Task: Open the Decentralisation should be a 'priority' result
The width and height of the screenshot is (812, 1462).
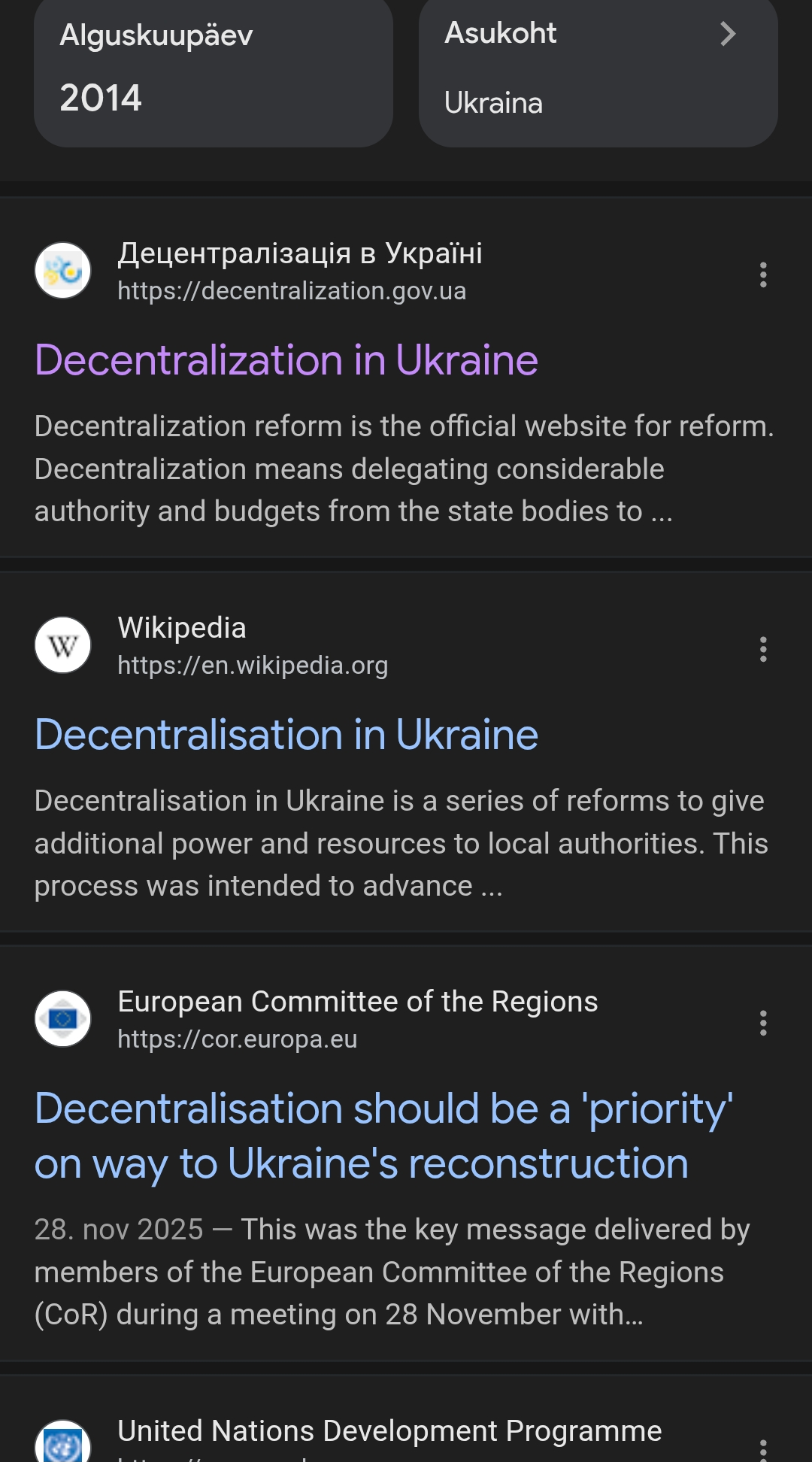Action: coord(383,1136)
